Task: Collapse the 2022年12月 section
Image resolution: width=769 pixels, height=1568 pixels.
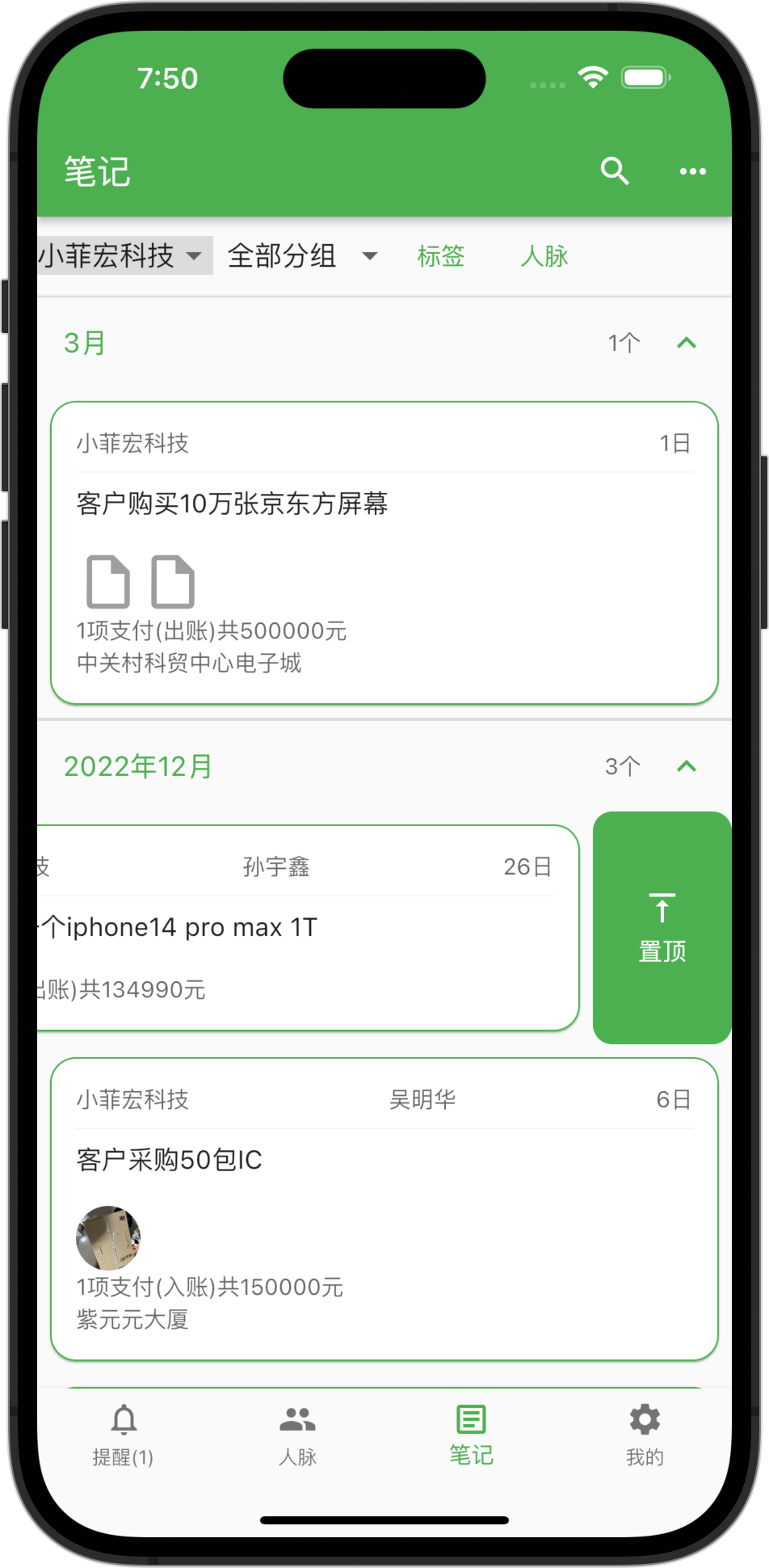Action: 686,766
